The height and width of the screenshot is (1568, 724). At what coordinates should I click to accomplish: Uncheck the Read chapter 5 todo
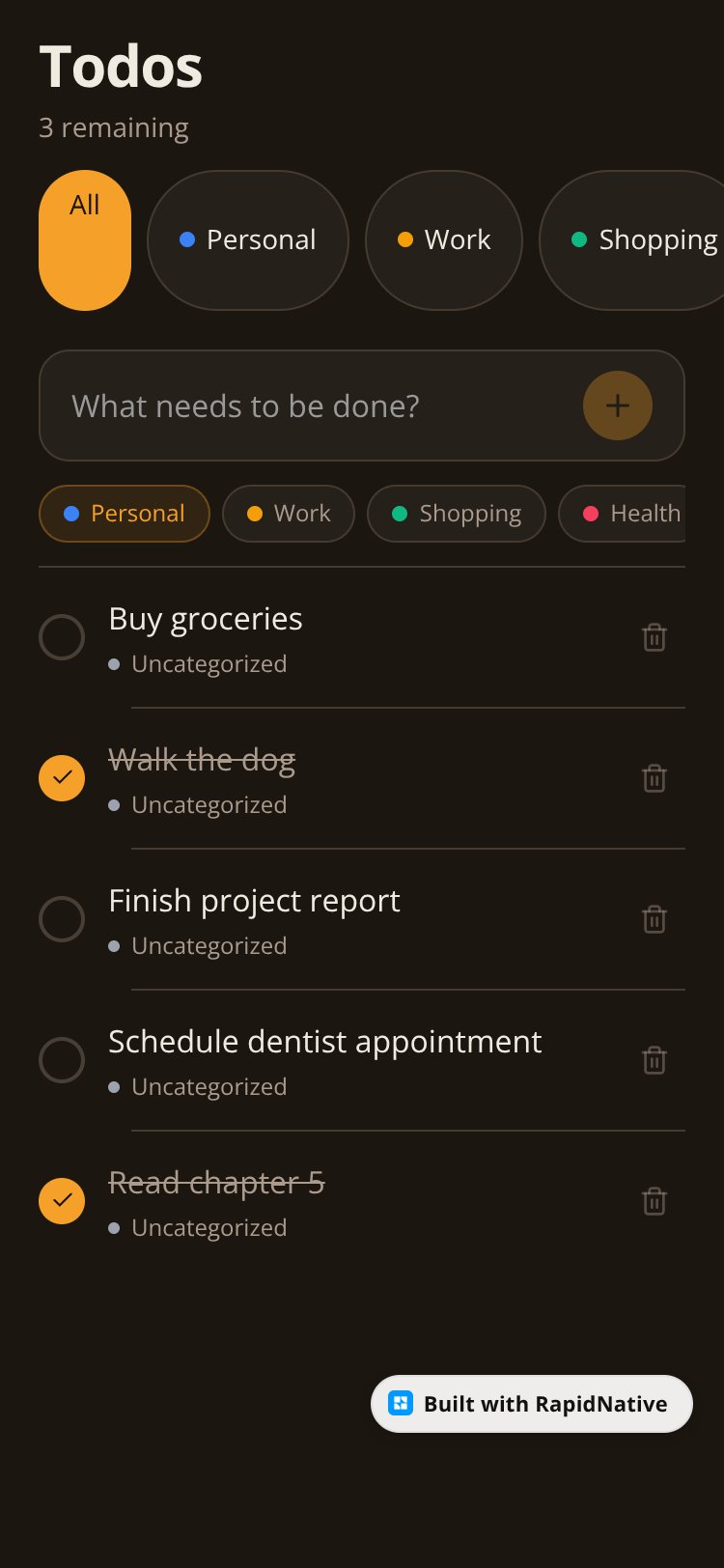(62, 1201)
